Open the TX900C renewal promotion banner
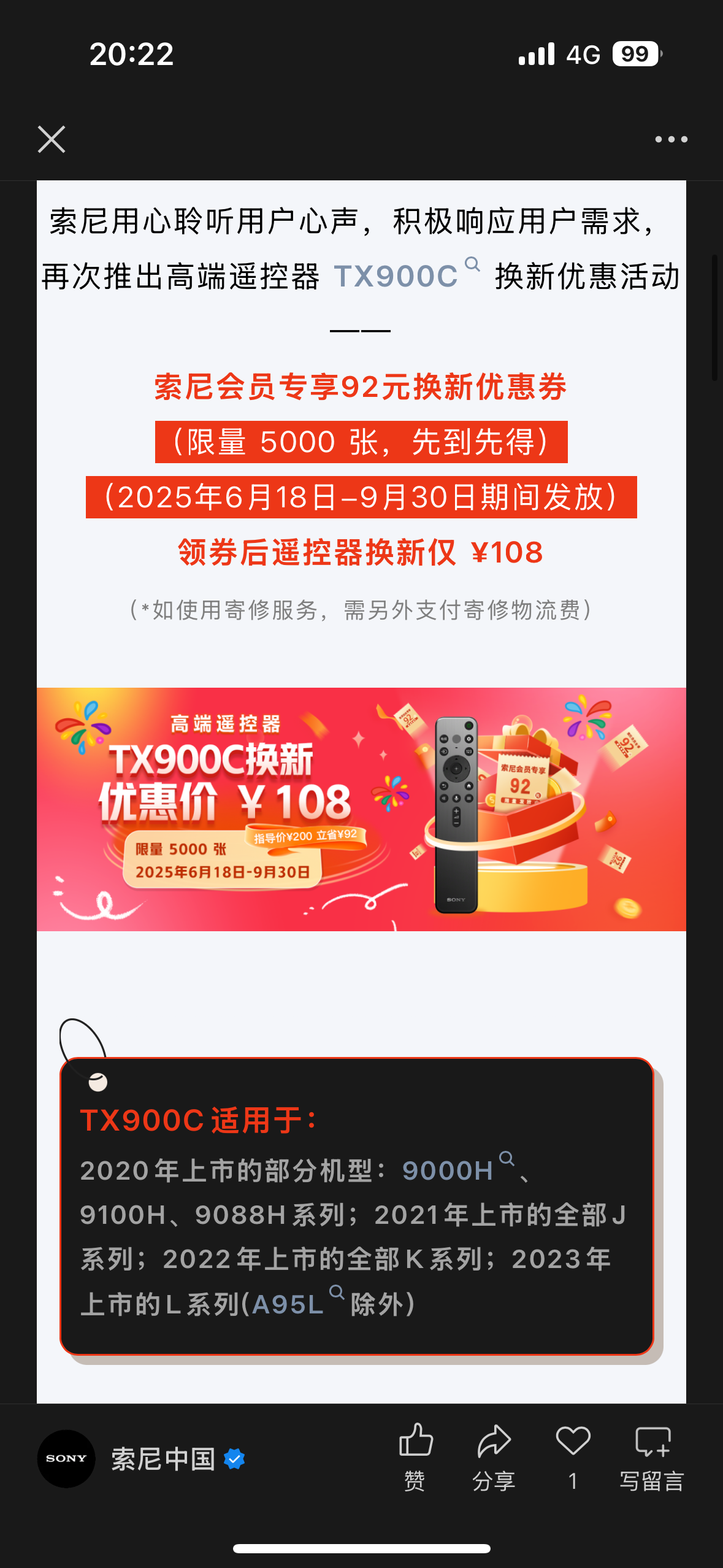Image resolution: width=723 pixels, height=1568 pixels. [361, 809]
